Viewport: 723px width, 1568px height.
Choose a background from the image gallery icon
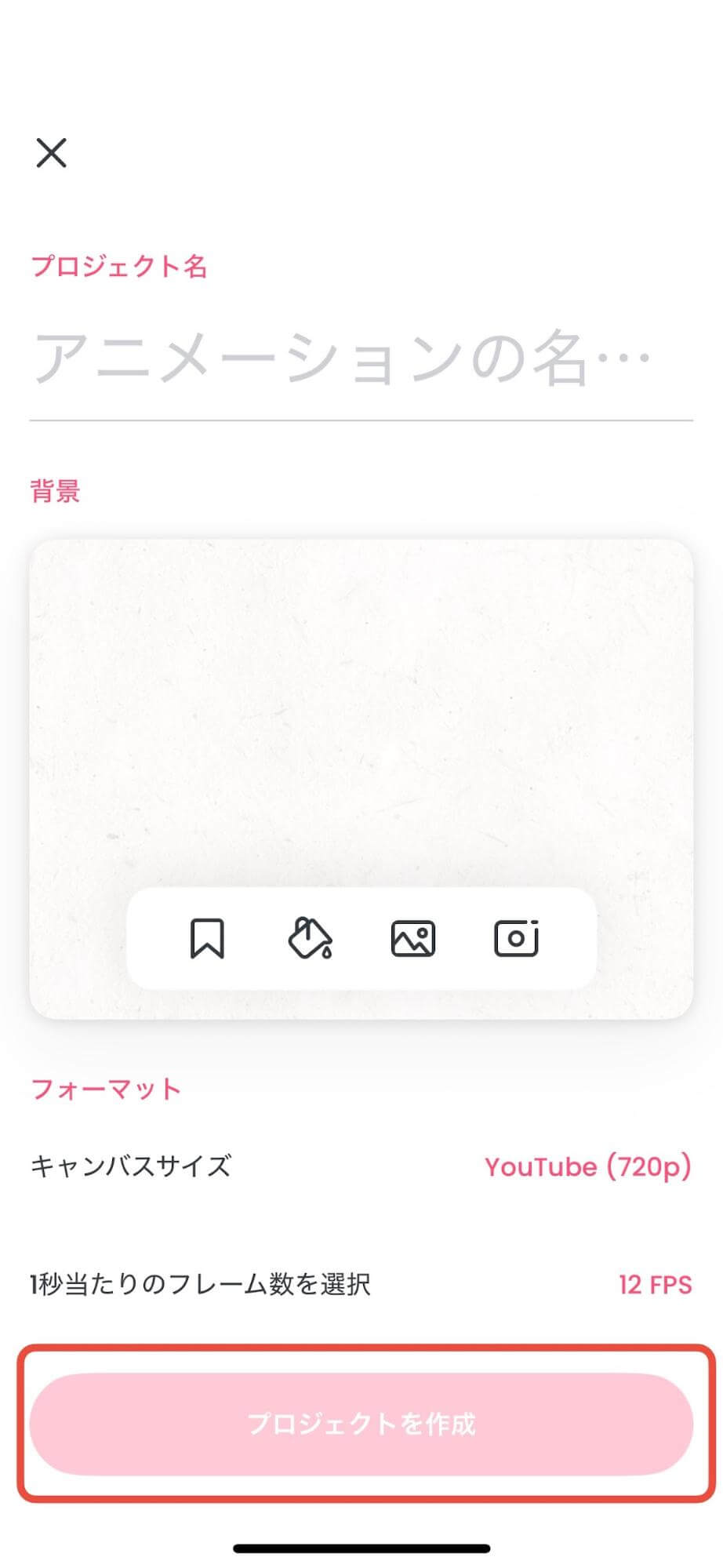tap(414, 938)
